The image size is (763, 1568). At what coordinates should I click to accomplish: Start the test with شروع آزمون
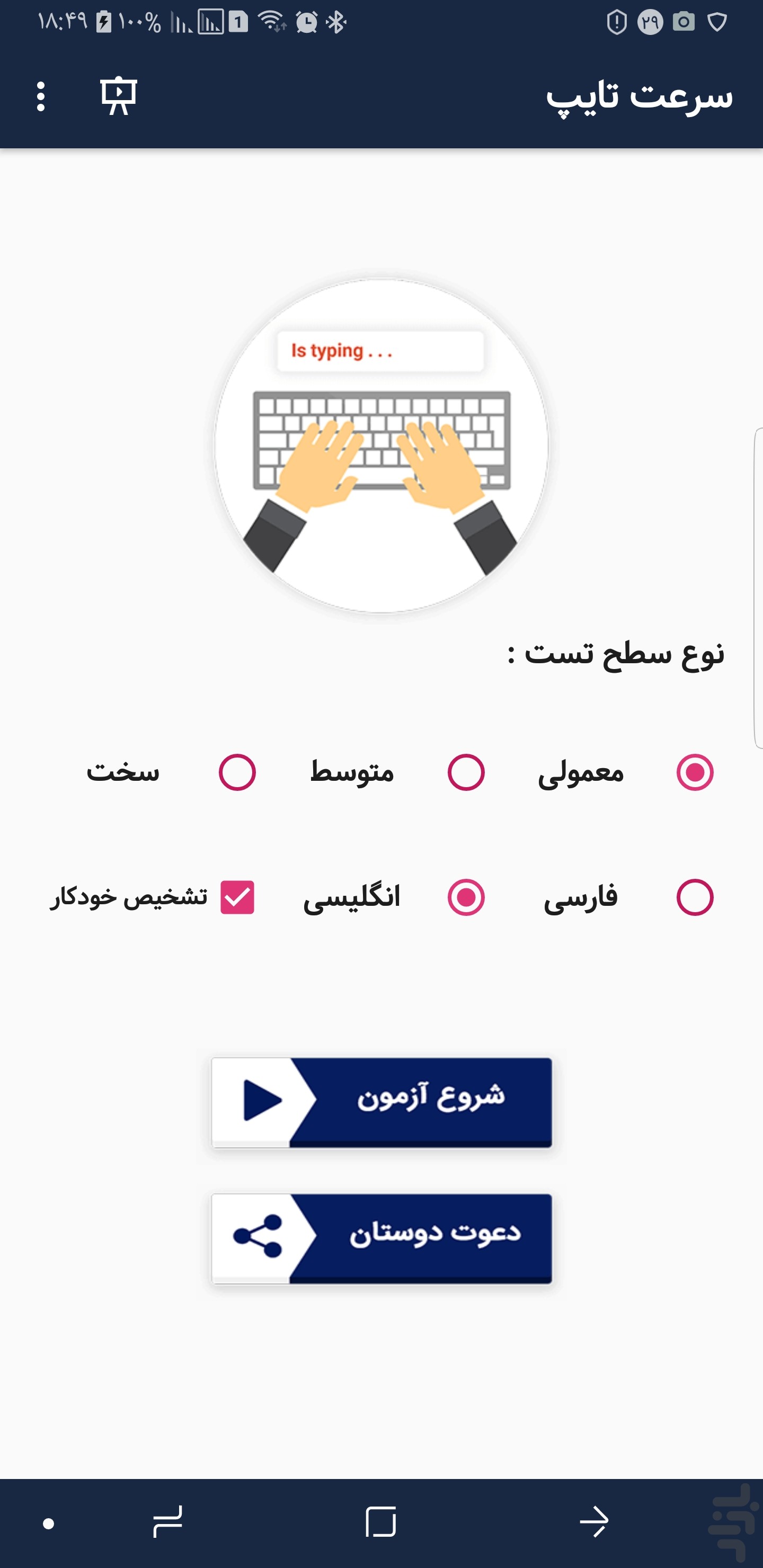click(381, 1102)
